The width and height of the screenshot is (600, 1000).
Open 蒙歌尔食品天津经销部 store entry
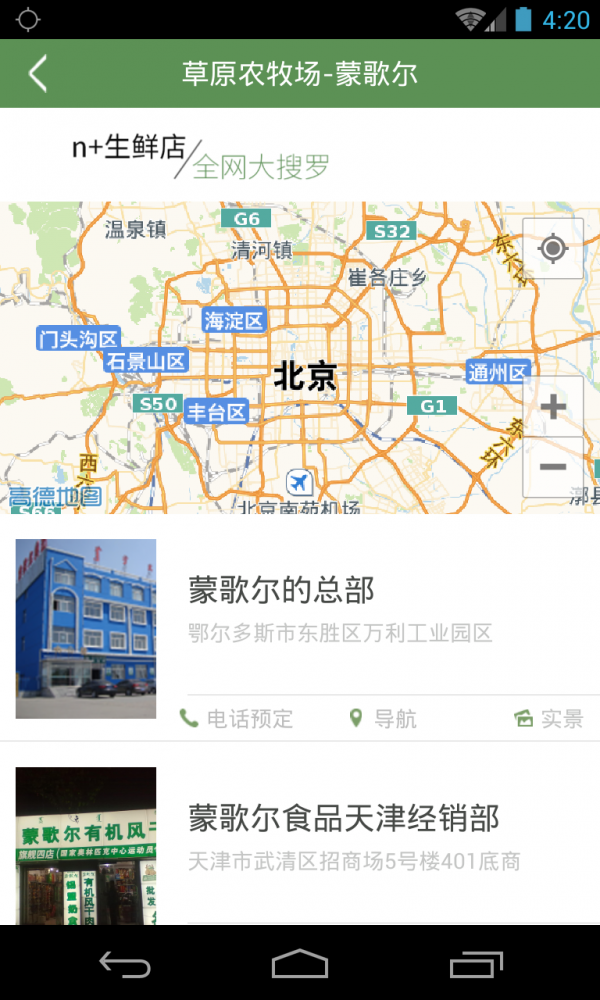(x=343, y=819)
